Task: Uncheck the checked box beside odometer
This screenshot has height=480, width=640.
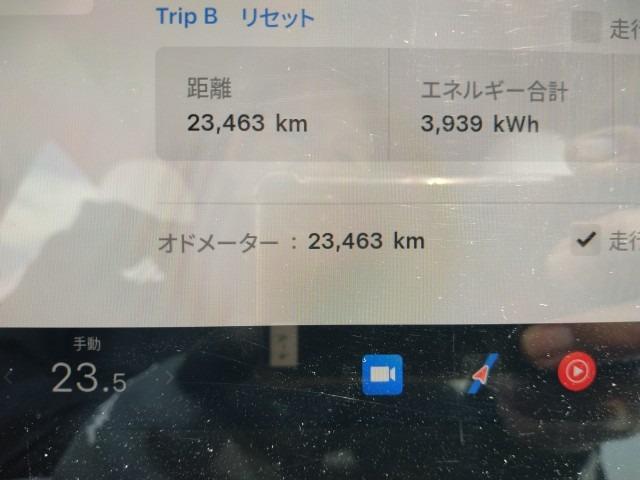Action: [586, 240]
